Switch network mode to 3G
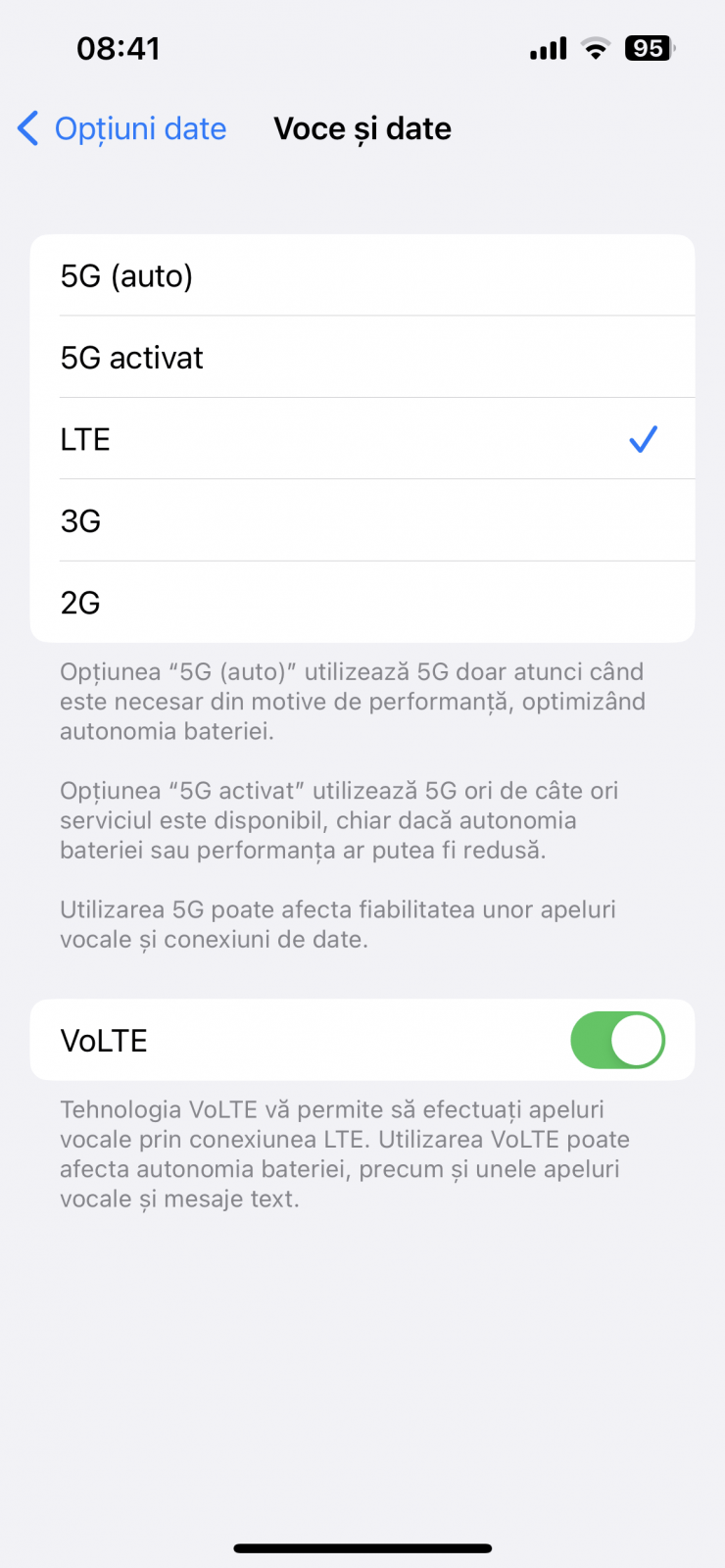Image resolution: width=725 pixels, height=1568 pixels. [362, 520]
